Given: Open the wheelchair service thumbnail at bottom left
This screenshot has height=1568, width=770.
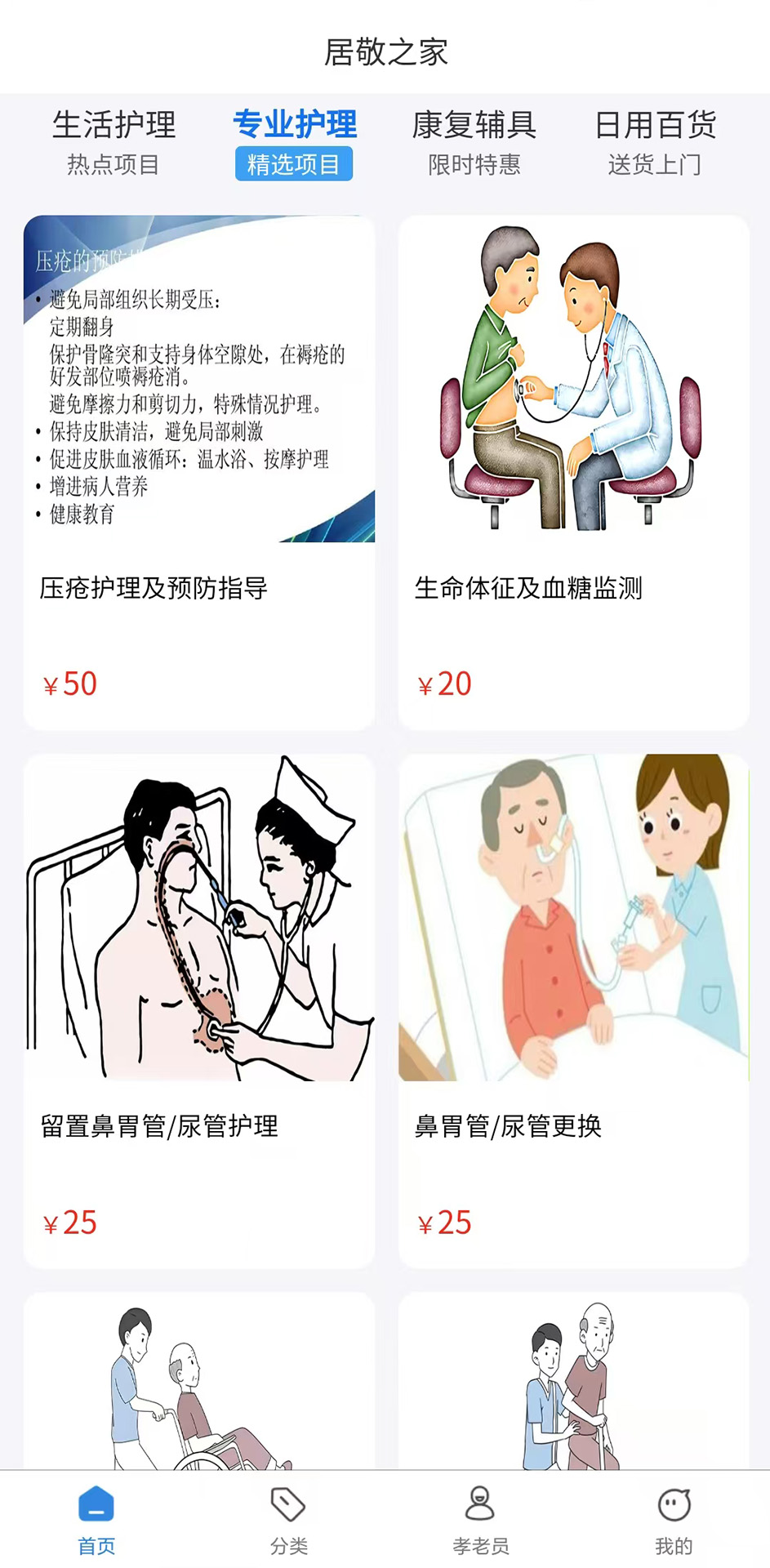Looking at the screenshot, I should (x=198, y=1380).
